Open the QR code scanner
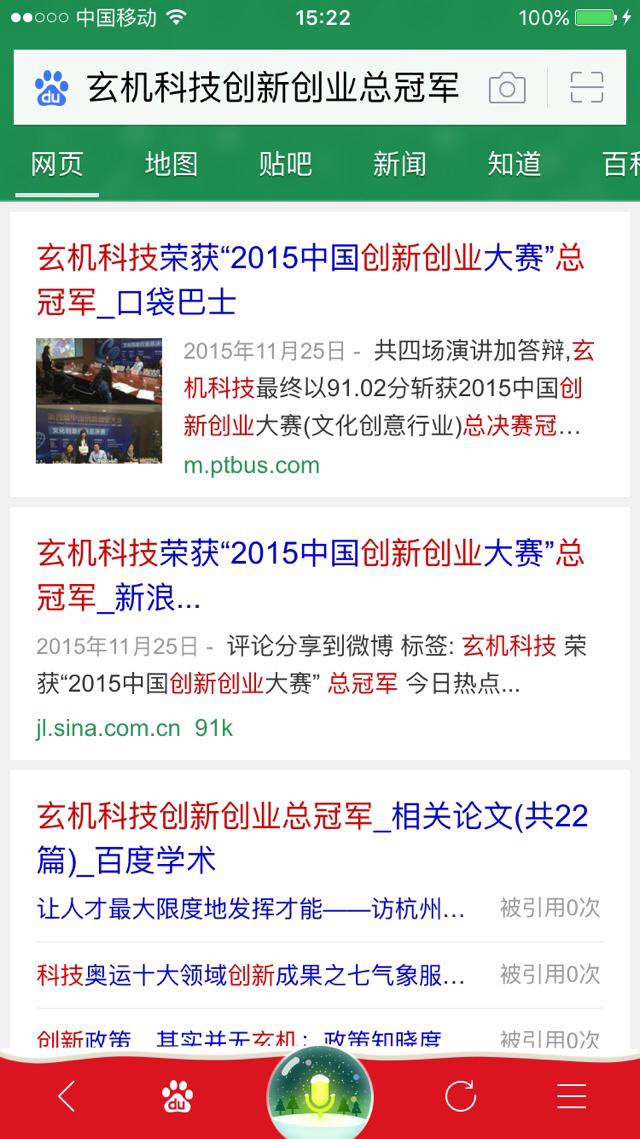The image size is (640, 1139). tap(587, 88)
